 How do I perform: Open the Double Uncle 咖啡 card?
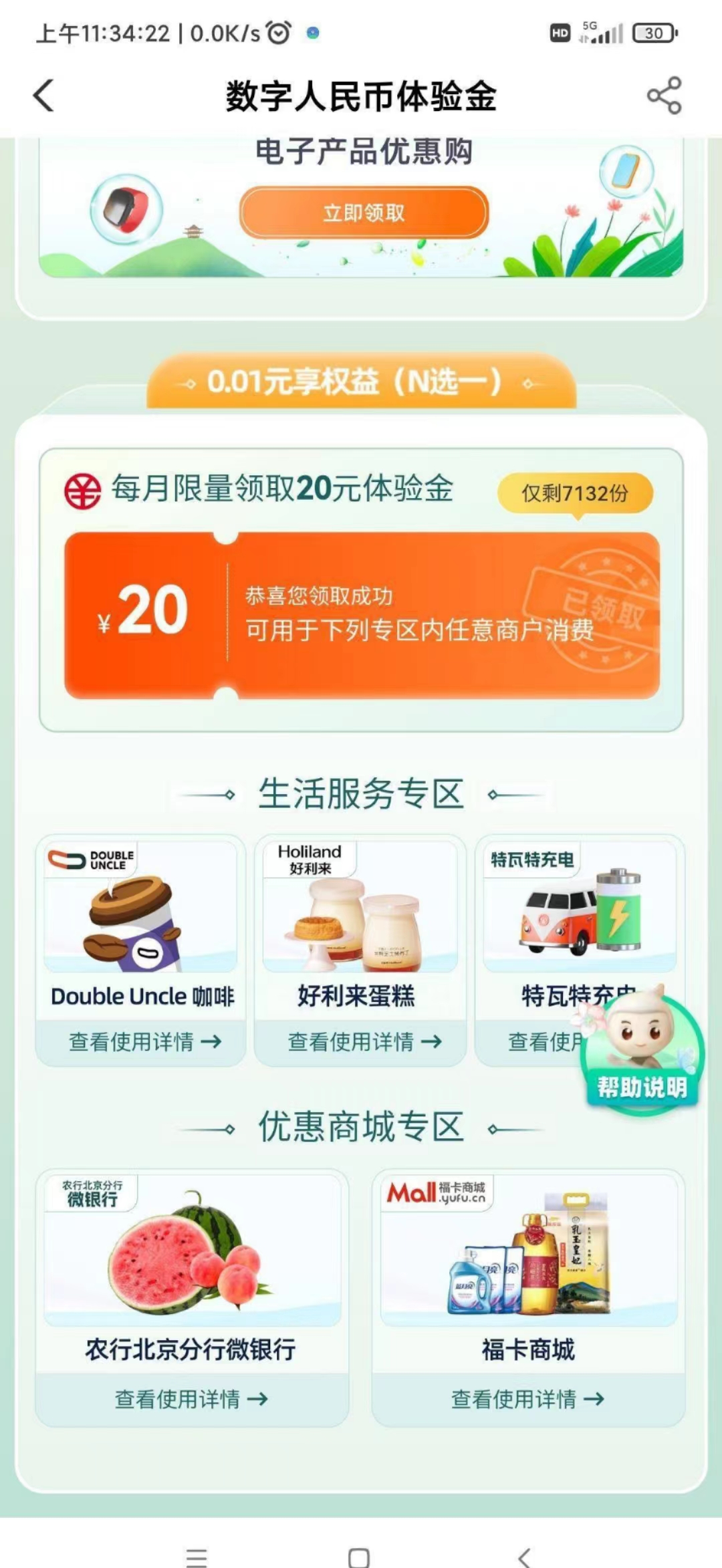(x=141, y=929)
